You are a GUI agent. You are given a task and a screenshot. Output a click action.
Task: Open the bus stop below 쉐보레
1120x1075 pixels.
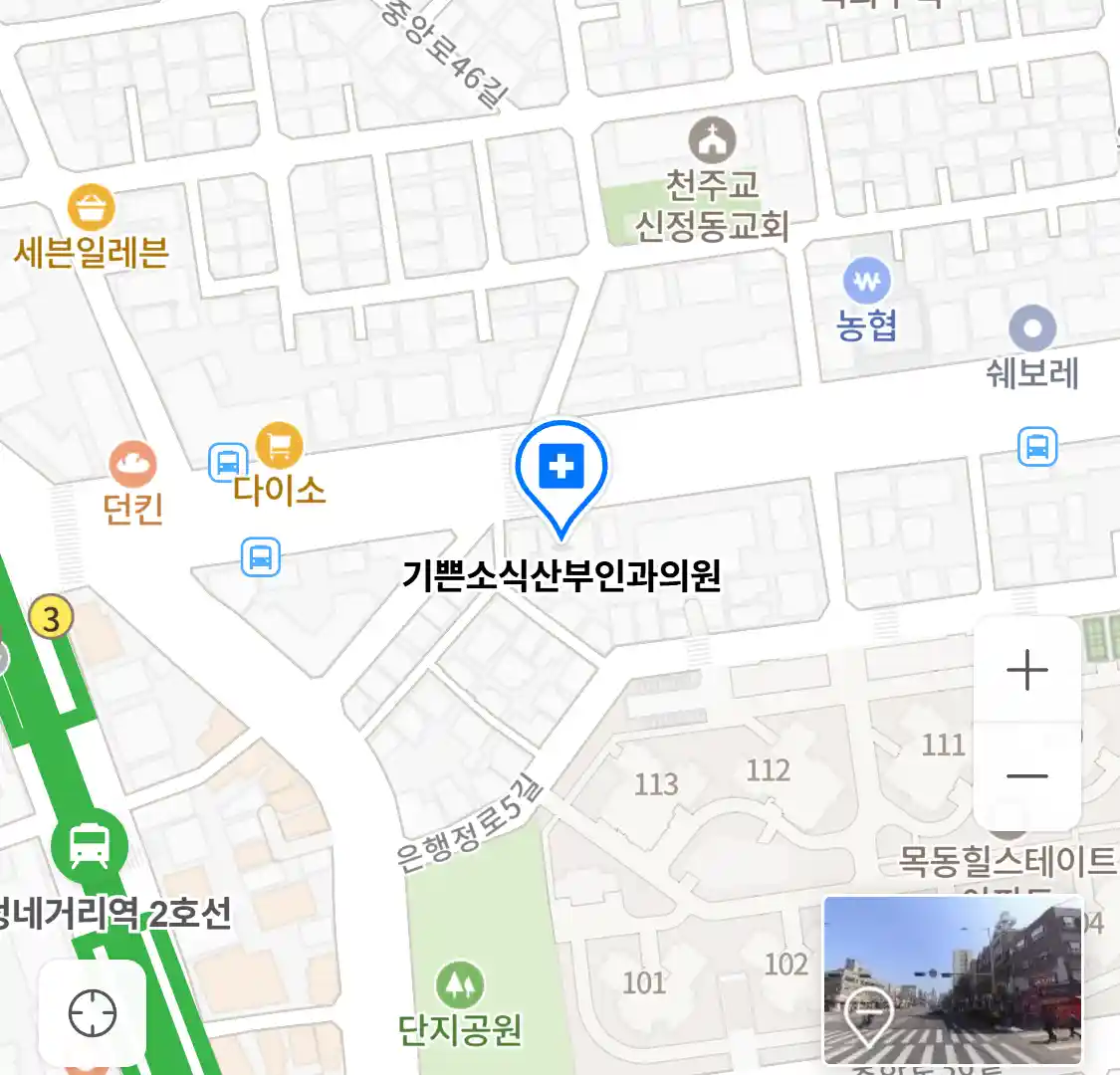tap(1037, 446)
